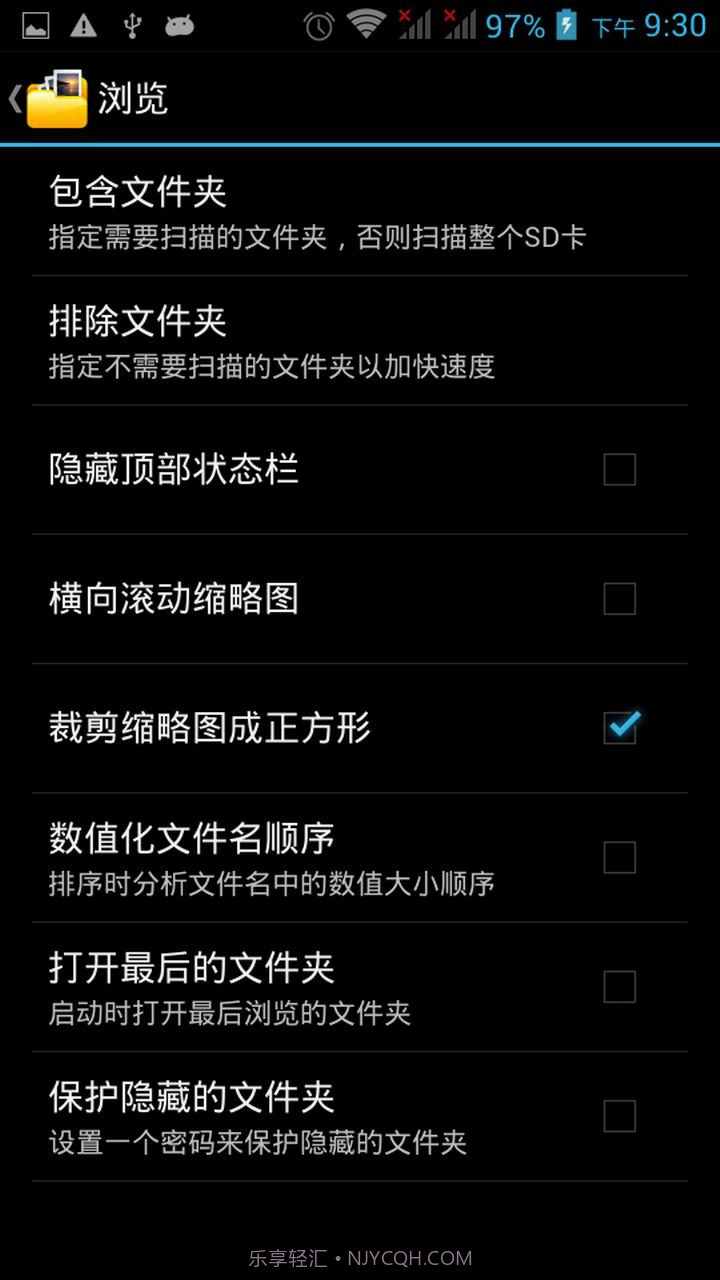Image resolution: width=720 pixels, height=1280 pixels.
Task: Enable 隐藏顶部状态栏 checkbox
Action: point(622,469)
